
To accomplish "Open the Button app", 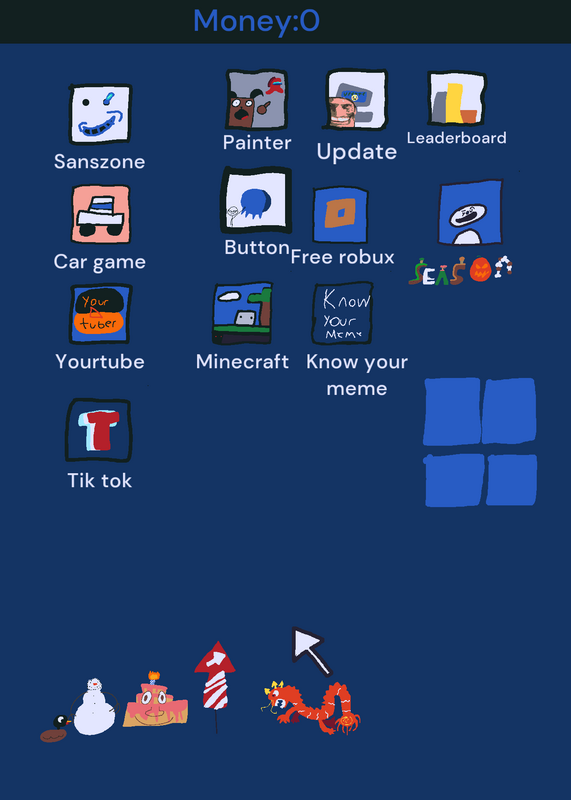I will click(256, 201).
